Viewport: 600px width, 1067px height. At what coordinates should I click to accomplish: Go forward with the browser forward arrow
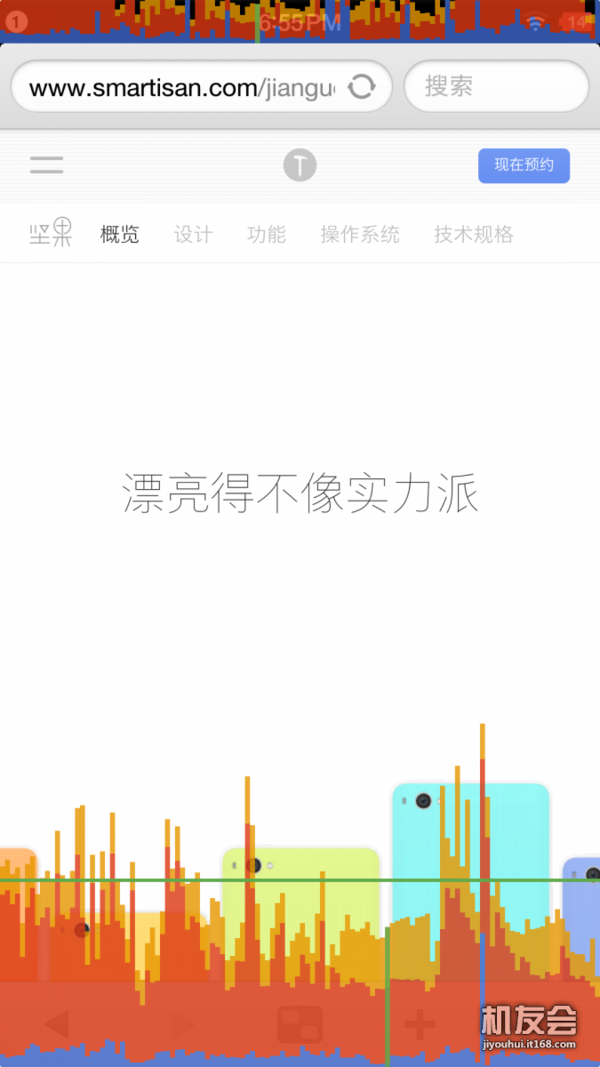[x=183, y=1024]
